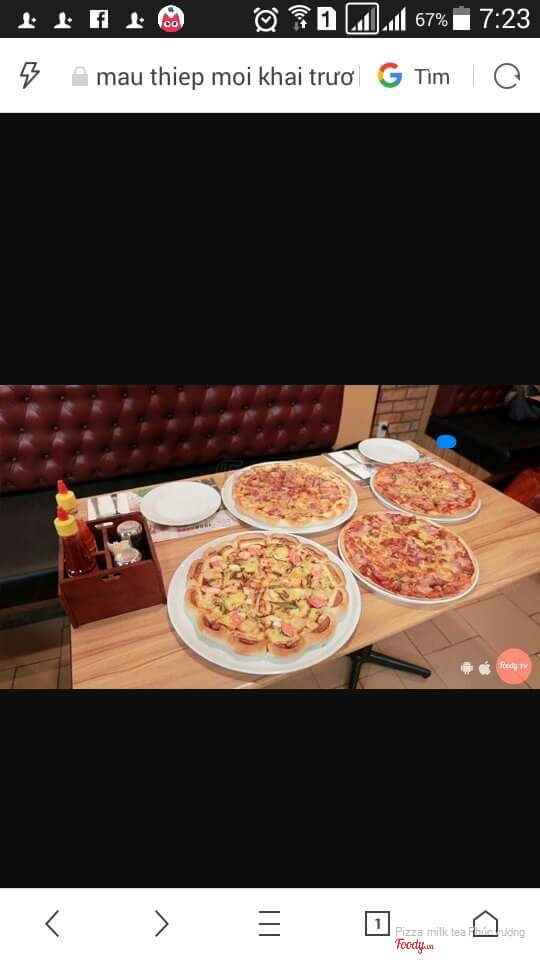Go back to the previous page
The image size is (540, 960).
point(53,923)
